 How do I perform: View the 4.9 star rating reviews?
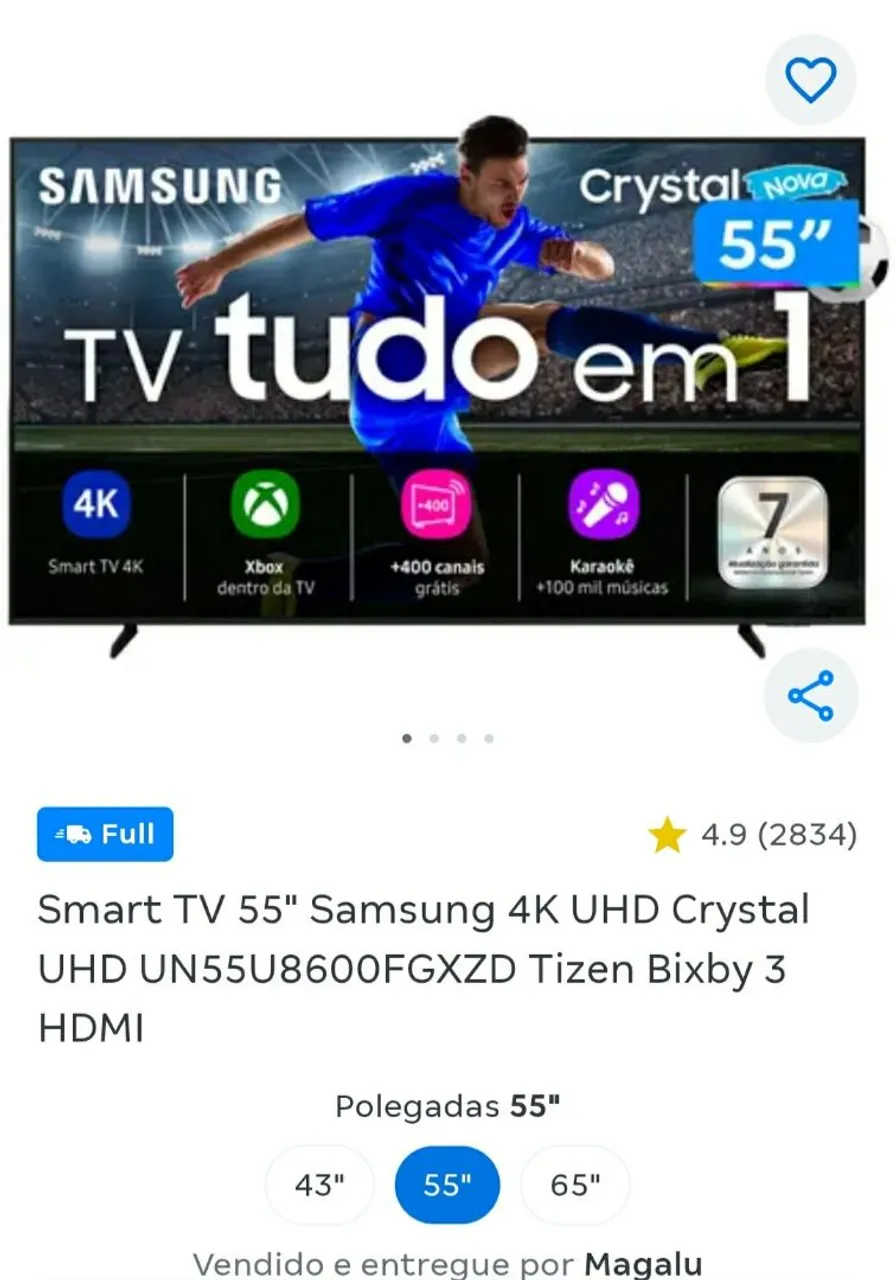point(754,835)
